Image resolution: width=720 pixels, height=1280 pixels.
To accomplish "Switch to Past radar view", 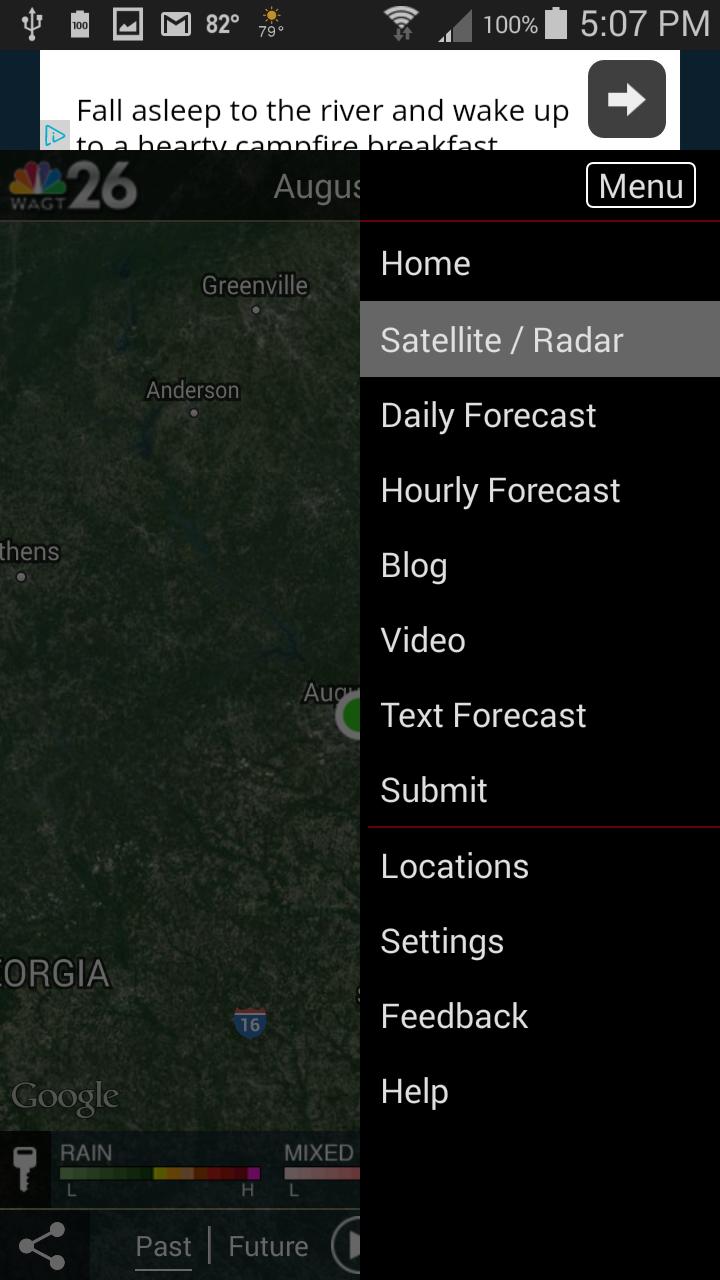I will 163,1246.
